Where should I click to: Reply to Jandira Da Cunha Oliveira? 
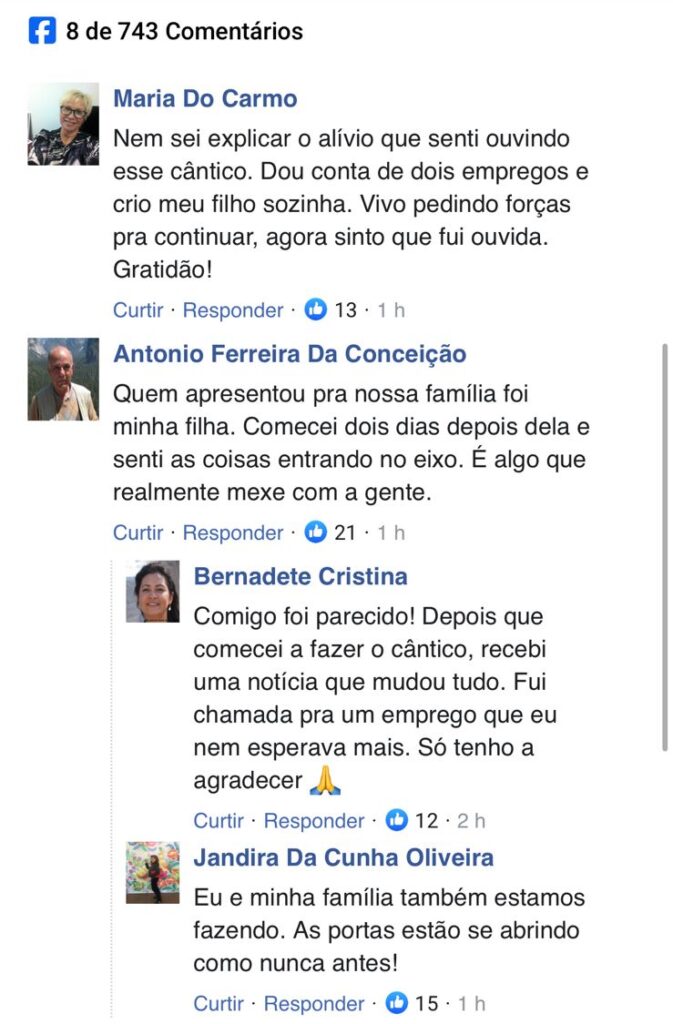coord(314,1003)
